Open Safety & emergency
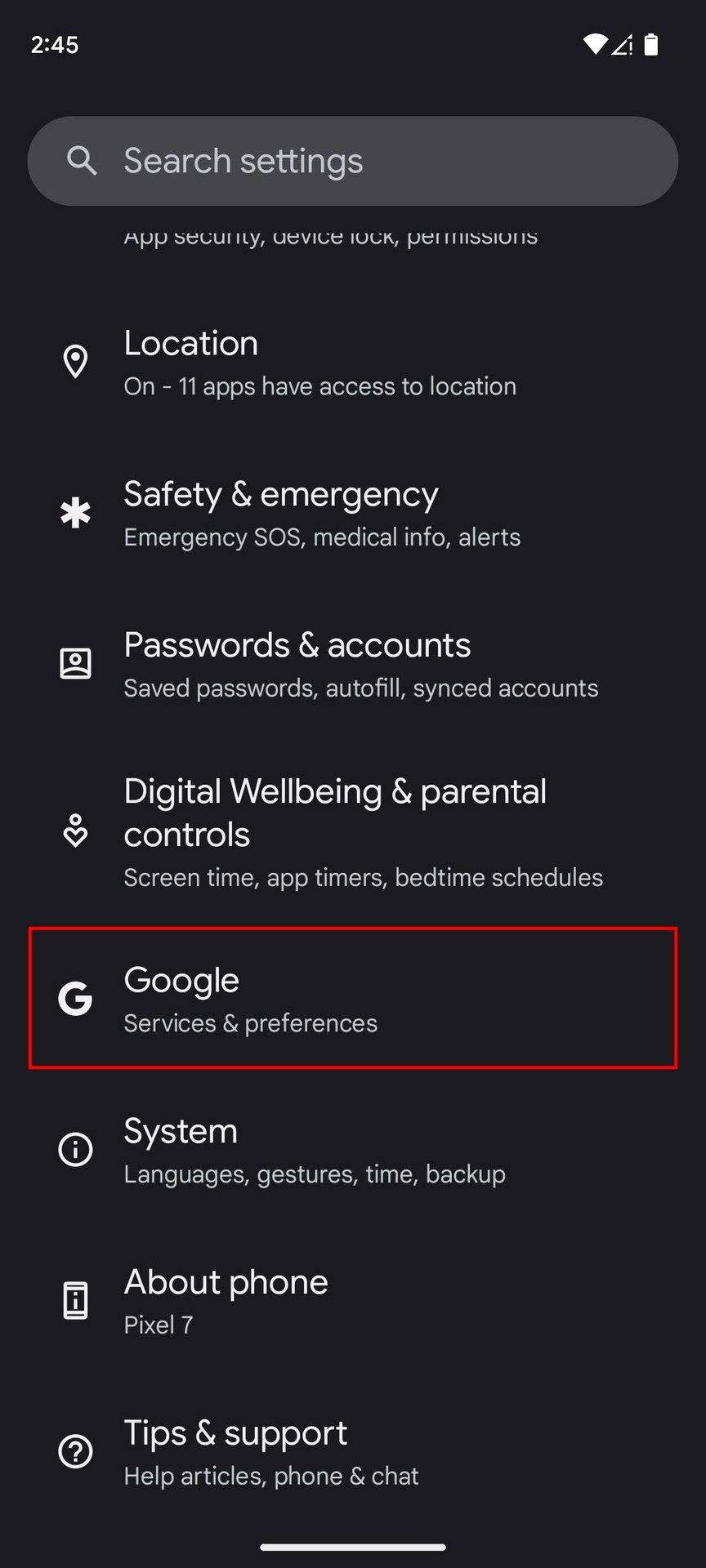This screenshot has height=1568, width=706. click(x=353, y=514)
